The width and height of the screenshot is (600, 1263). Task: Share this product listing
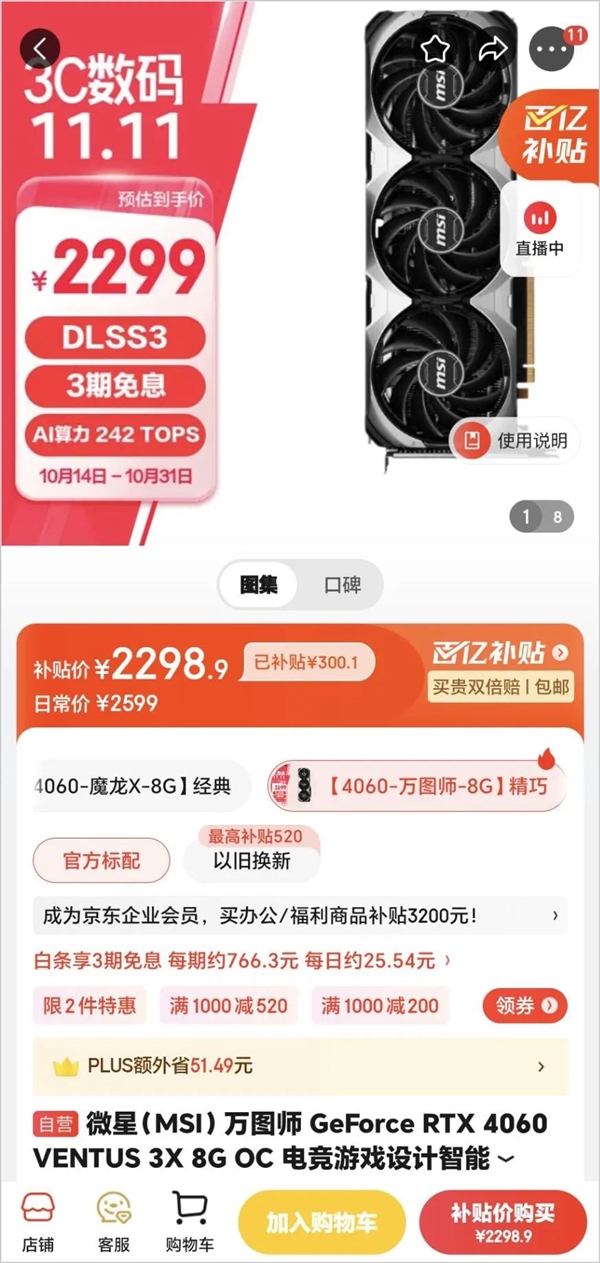494,49
